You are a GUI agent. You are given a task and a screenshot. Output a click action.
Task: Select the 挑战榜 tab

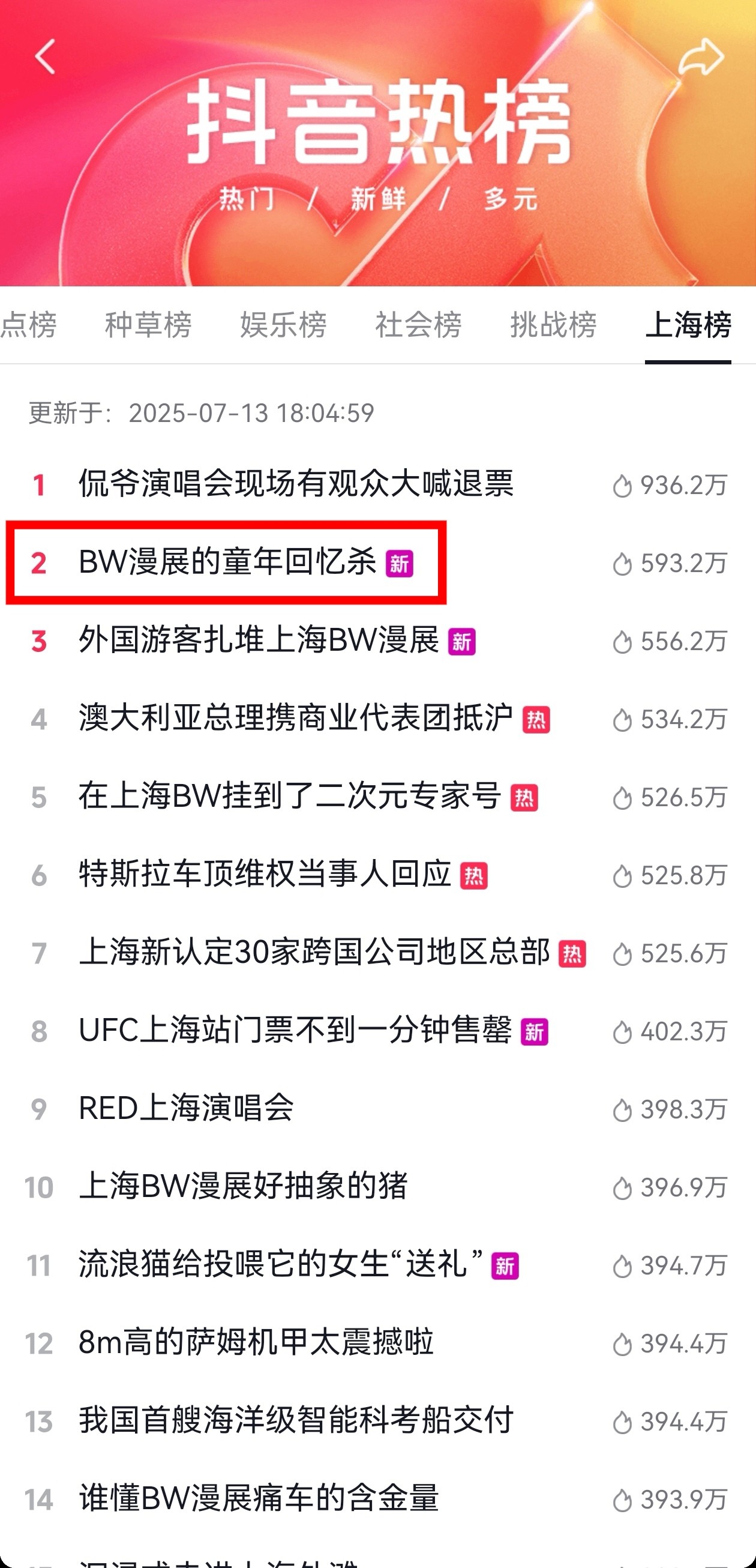click(553, 324)
